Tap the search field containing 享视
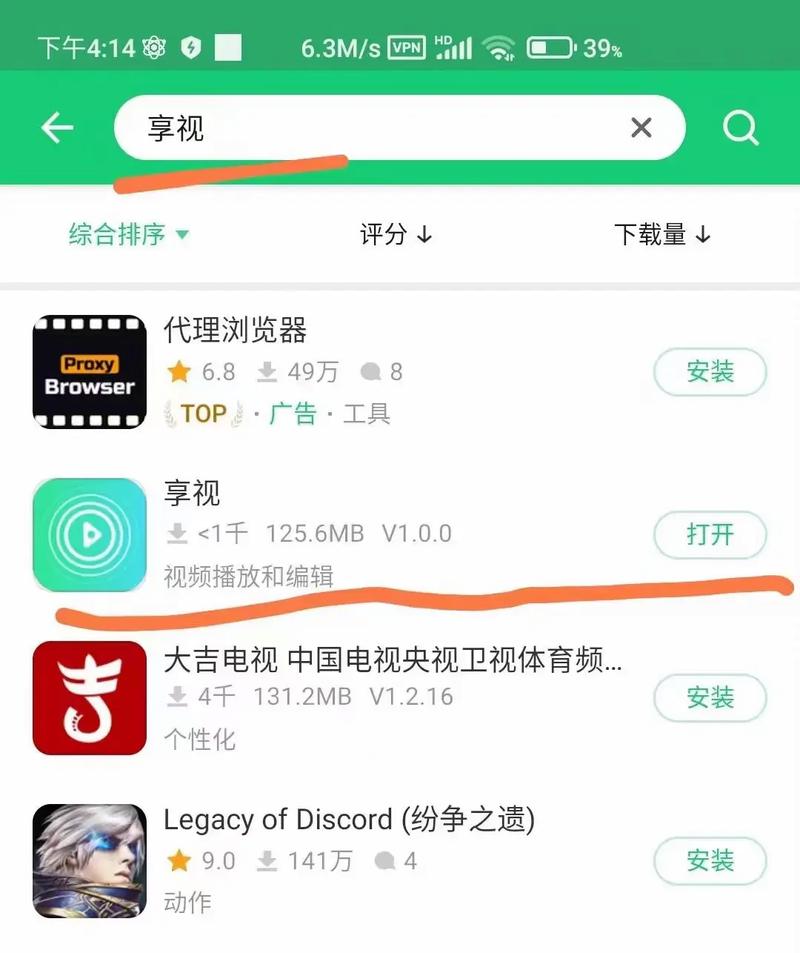Screen dimensions: 800x953 click(x=370, y=128)
